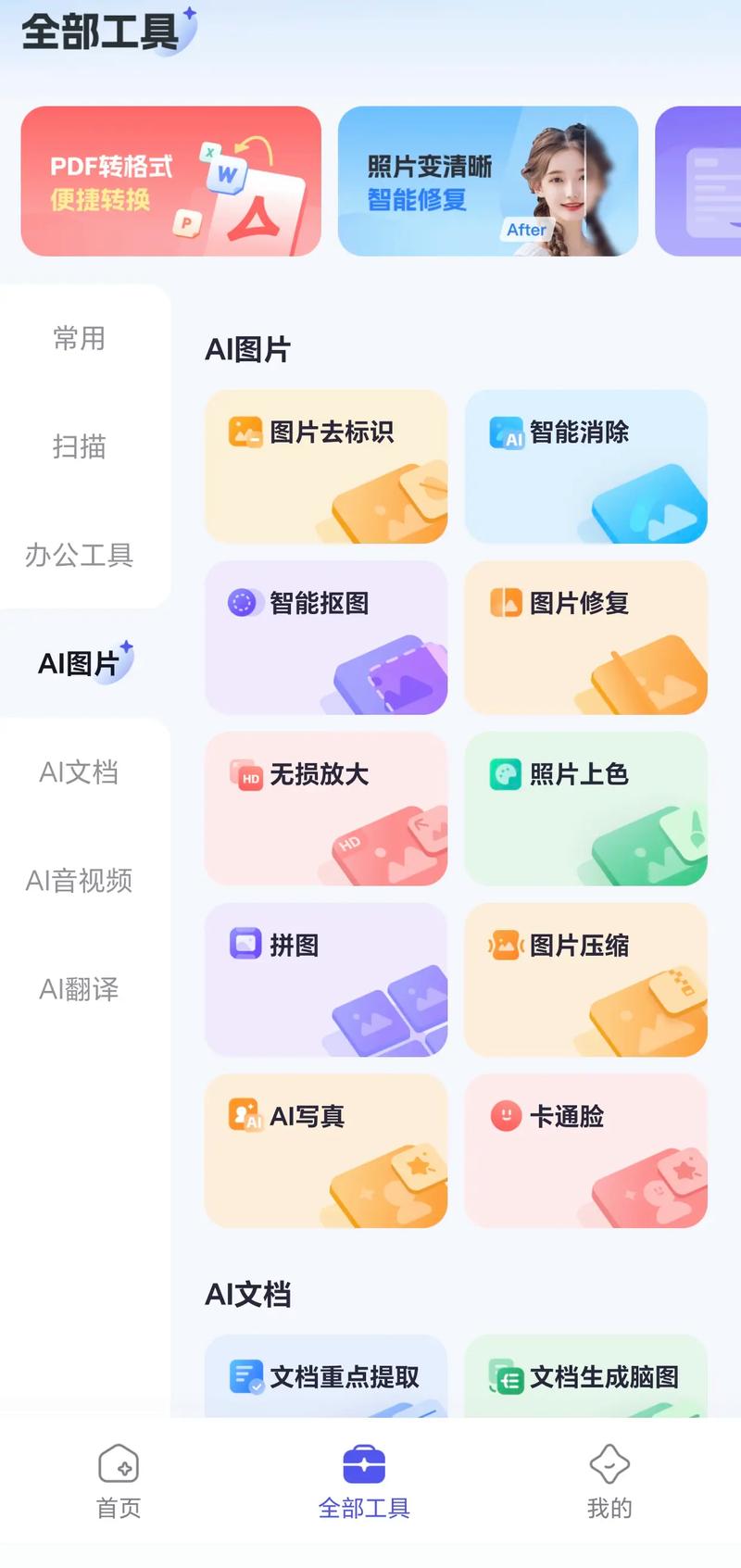
Task: Select the 拼图 tool
Action: click(x=326, y=980)
